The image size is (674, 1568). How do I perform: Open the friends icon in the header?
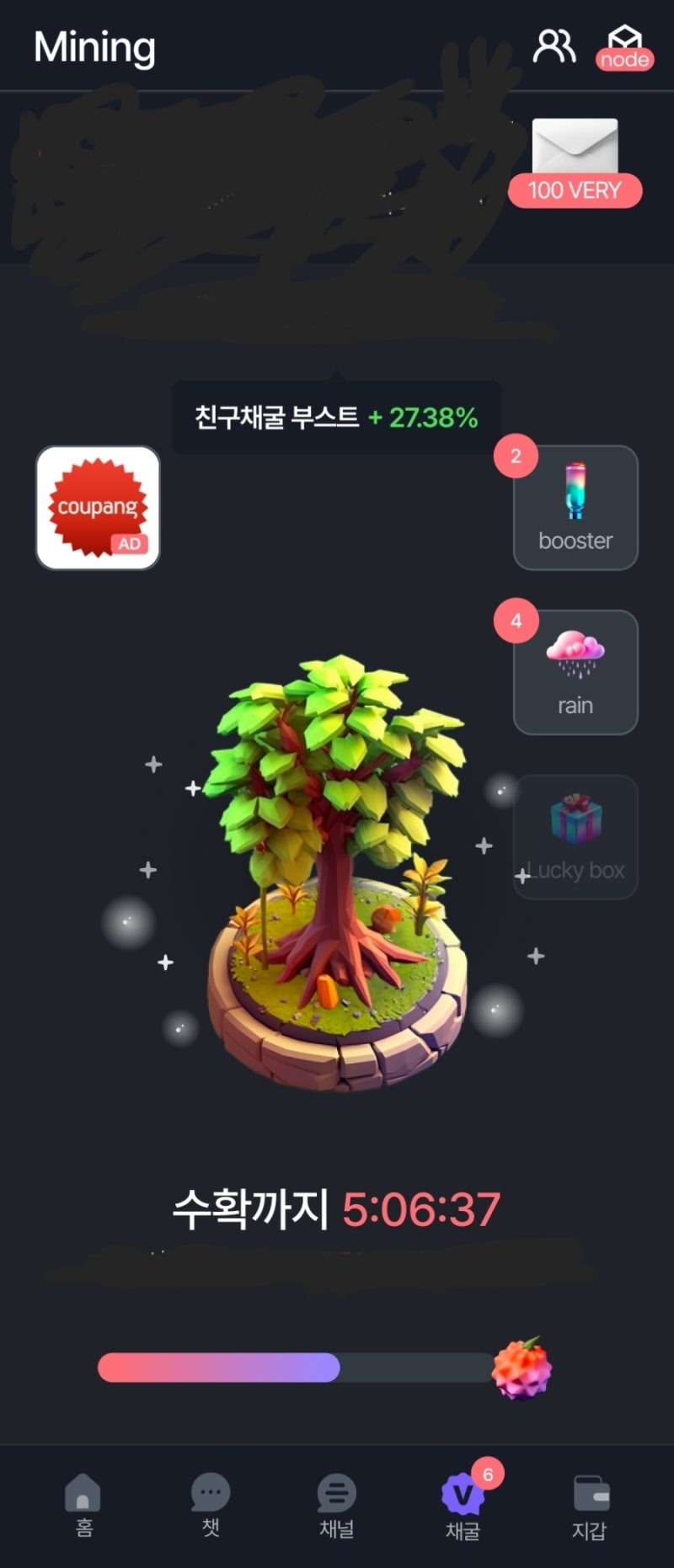point(554,46)
